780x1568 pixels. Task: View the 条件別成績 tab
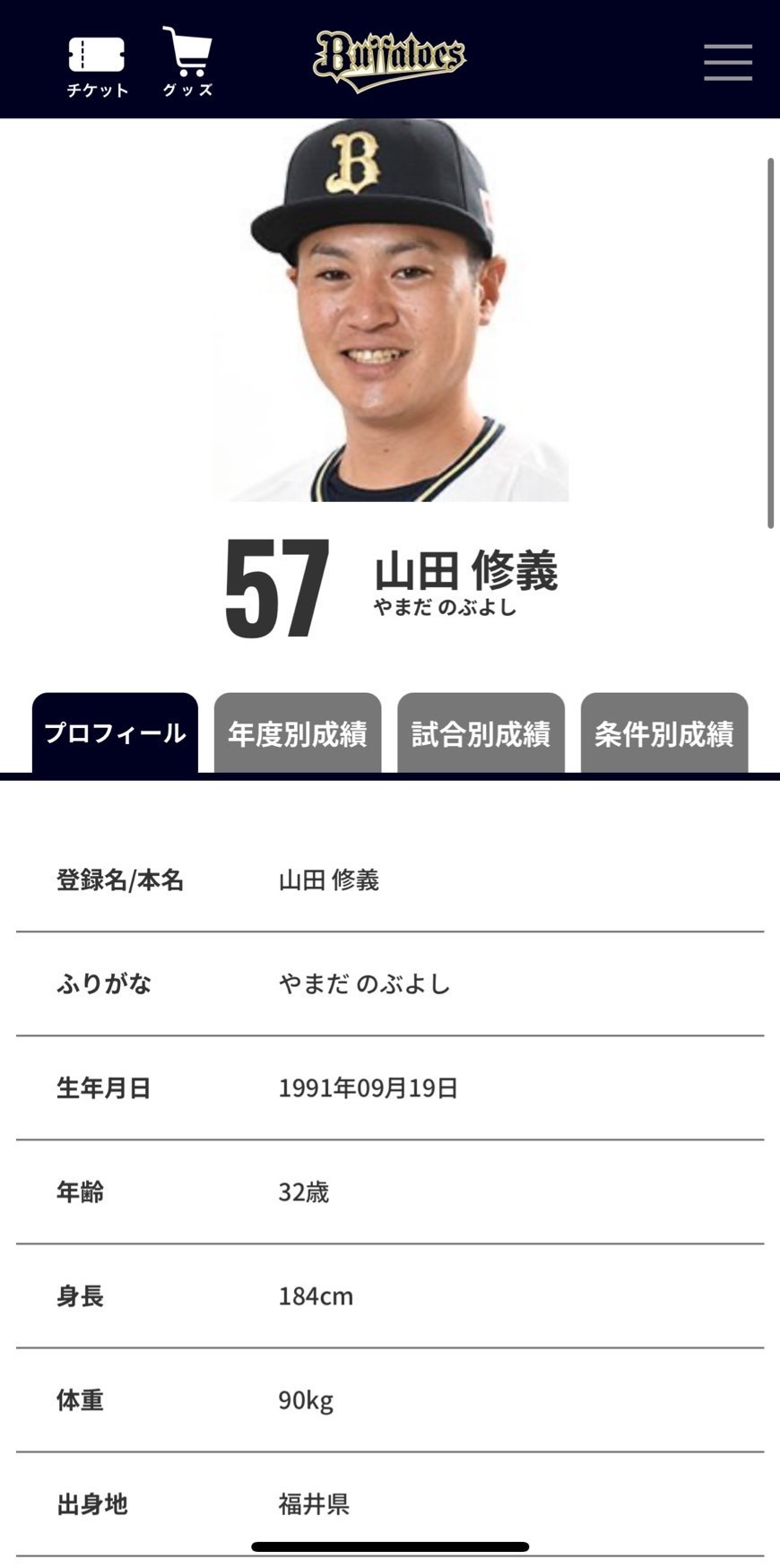coord(663,733)
